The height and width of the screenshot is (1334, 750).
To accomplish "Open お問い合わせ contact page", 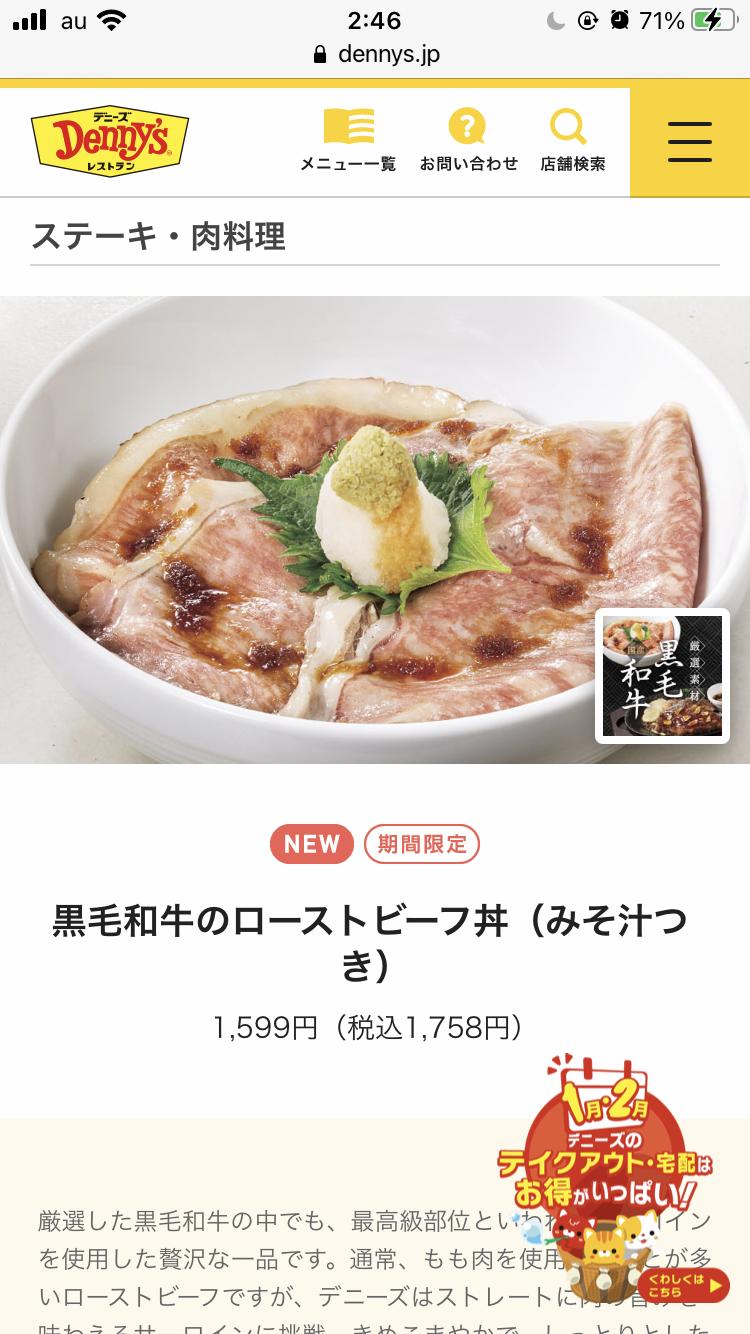I will click(468, 141).
